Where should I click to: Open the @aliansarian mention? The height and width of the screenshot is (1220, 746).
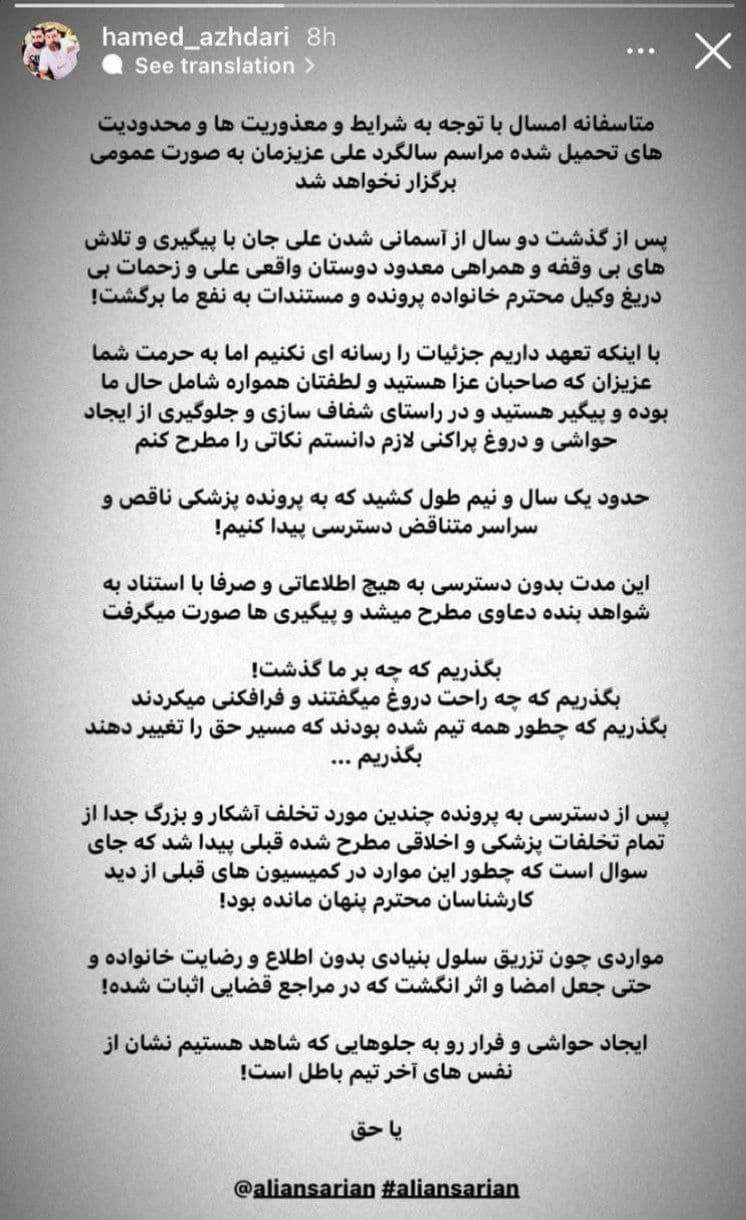[x=304, y=1189]
